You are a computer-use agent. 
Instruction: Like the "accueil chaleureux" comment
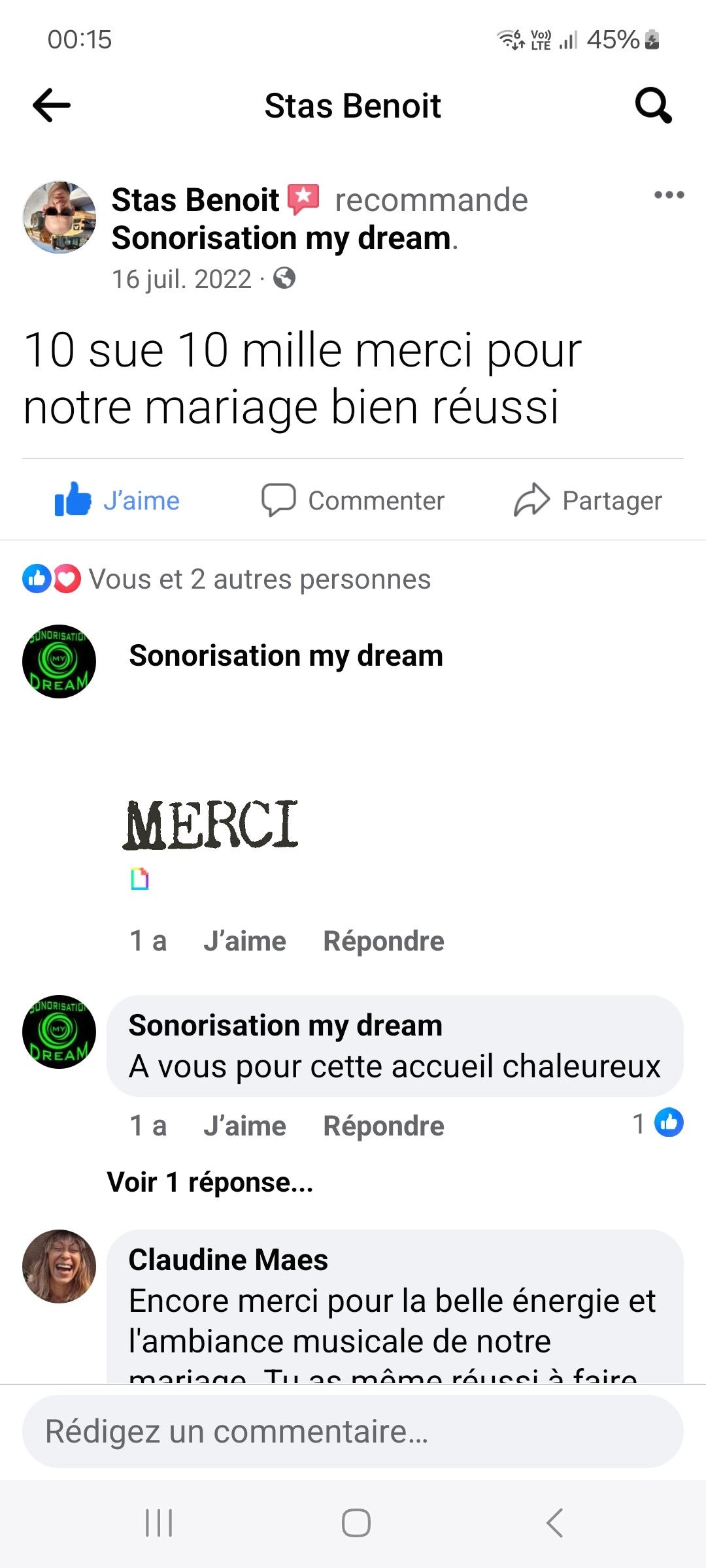(x=244, y=1126)
